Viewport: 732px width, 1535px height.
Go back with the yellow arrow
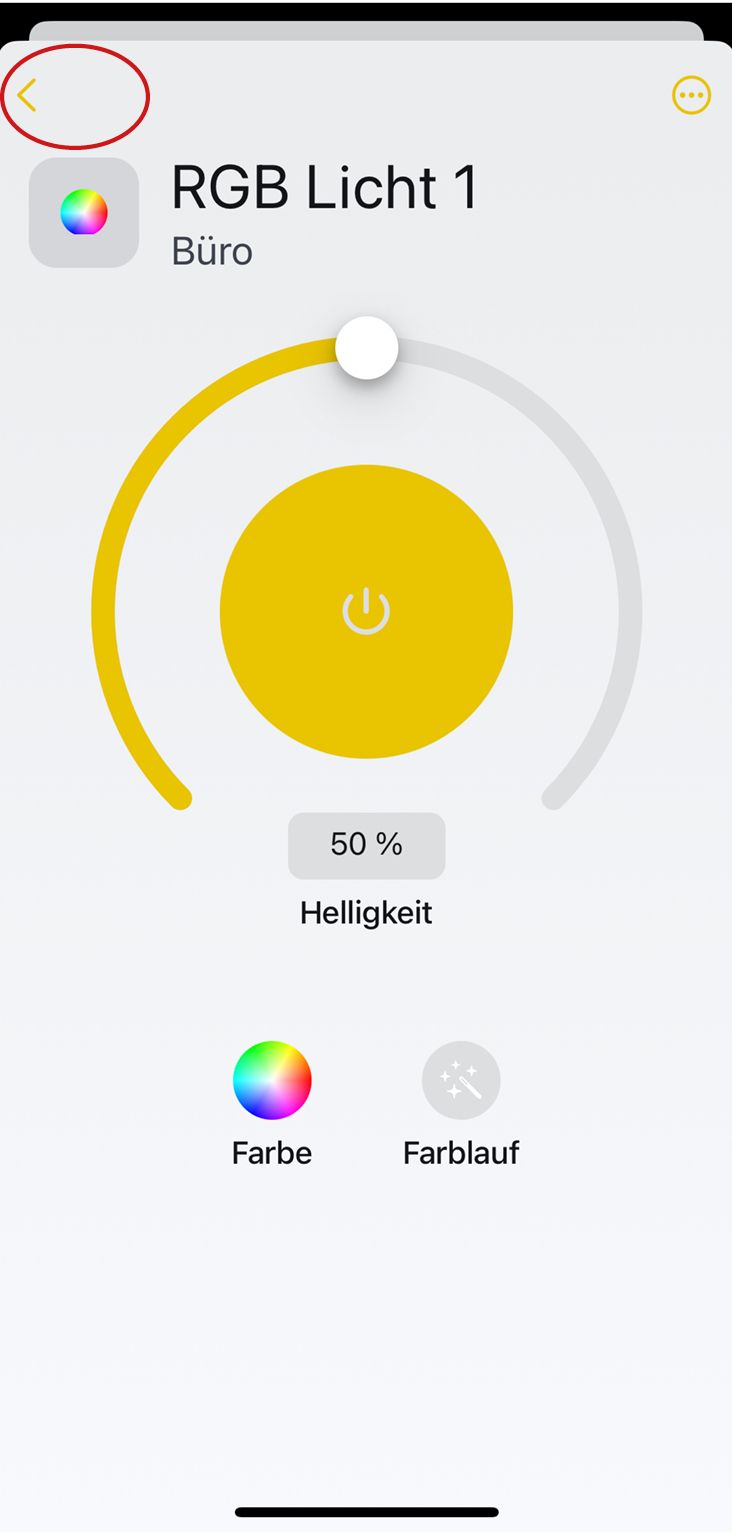[27, 96]
